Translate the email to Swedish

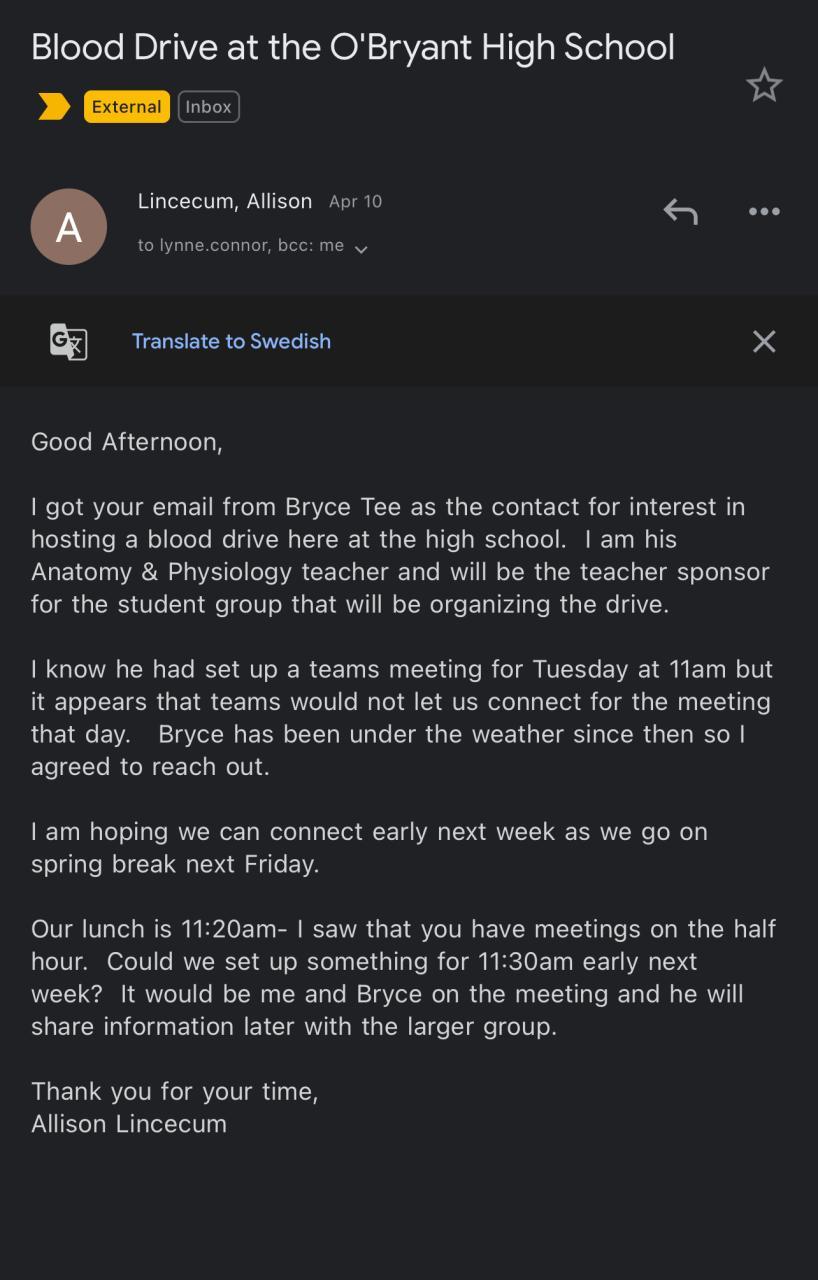231,341
